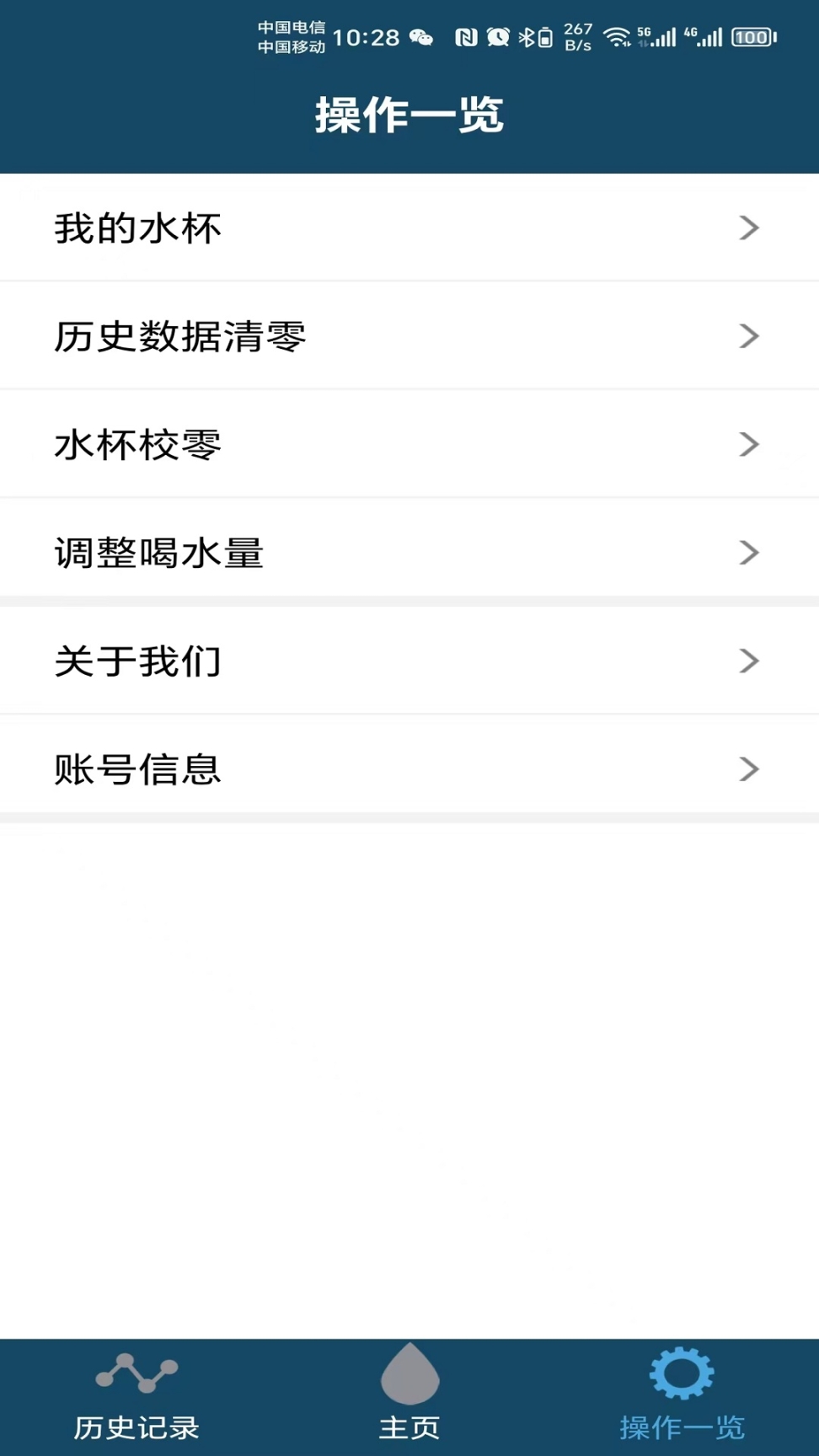
Task: Expand the 我的水杯 entry via its chevron
Action: (x=748, y=227)
